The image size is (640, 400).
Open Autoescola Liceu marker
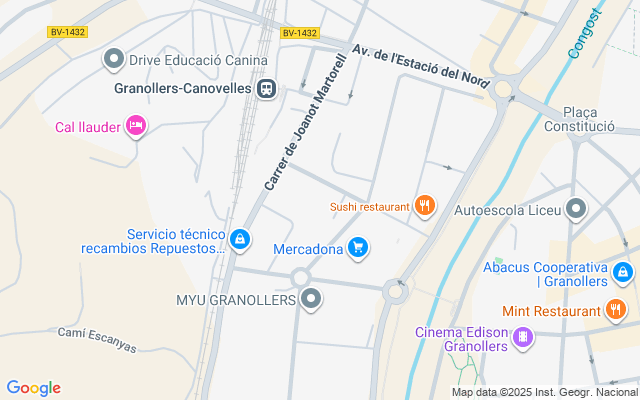coord(576,209)
